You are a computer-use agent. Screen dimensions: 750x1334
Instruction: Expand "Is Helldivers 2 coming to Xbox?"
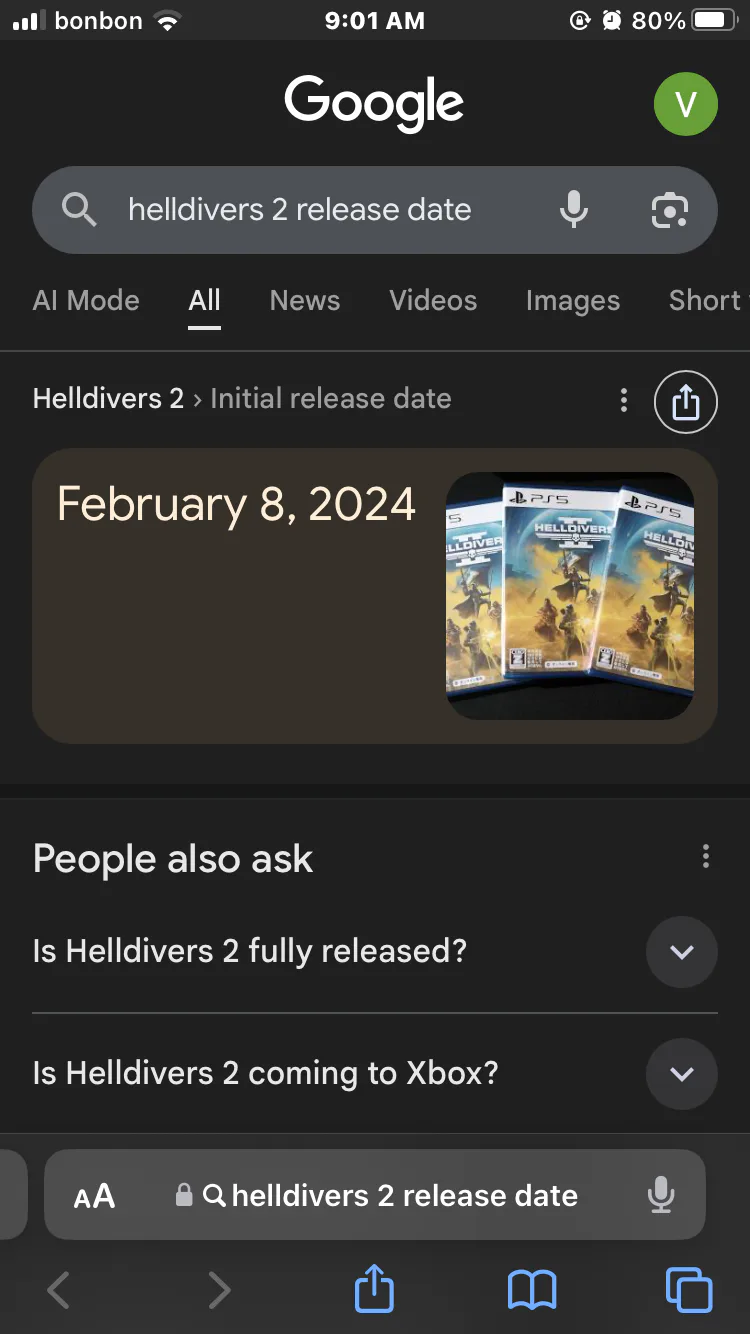click(681, 1074)
